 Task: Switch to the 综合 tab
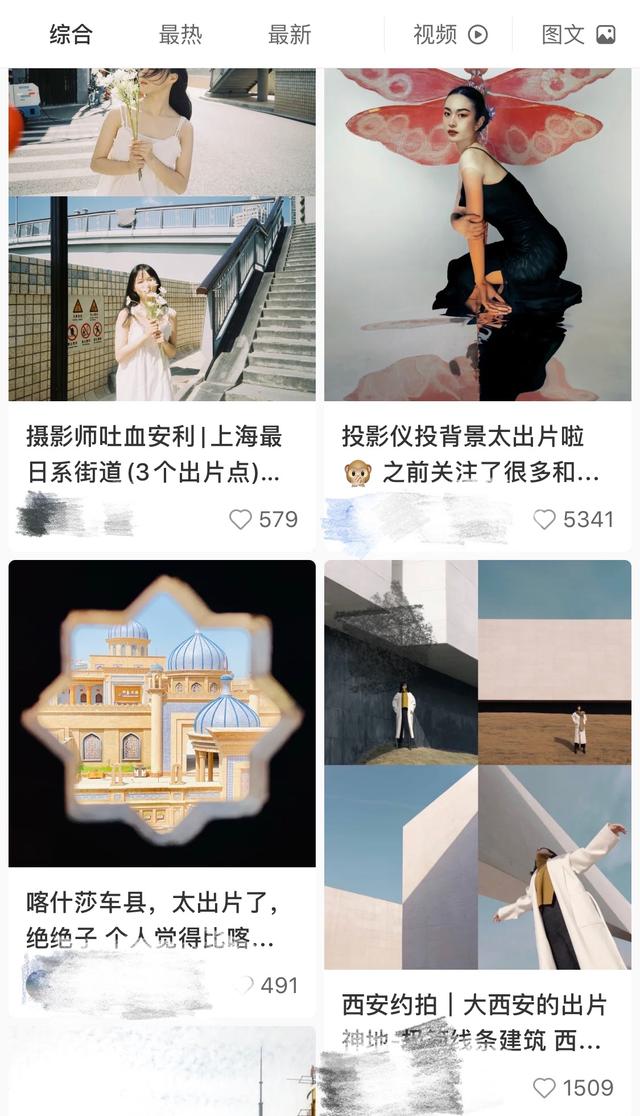point(71,34)
